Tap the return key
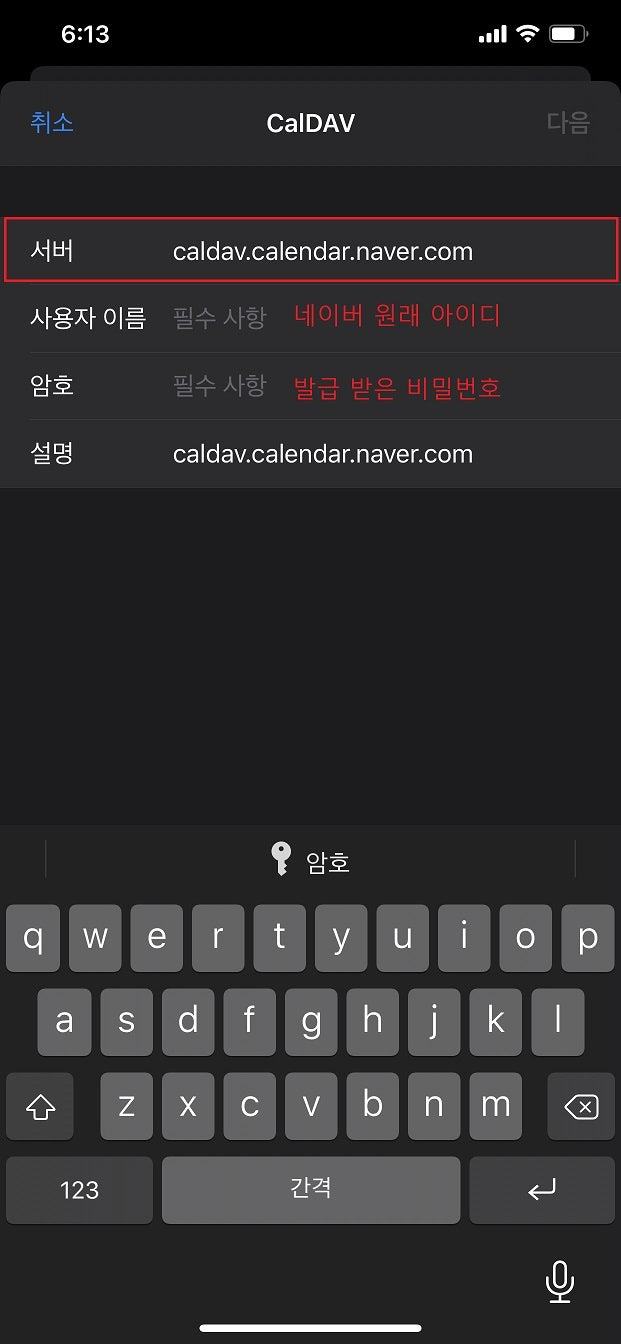 542,1190
